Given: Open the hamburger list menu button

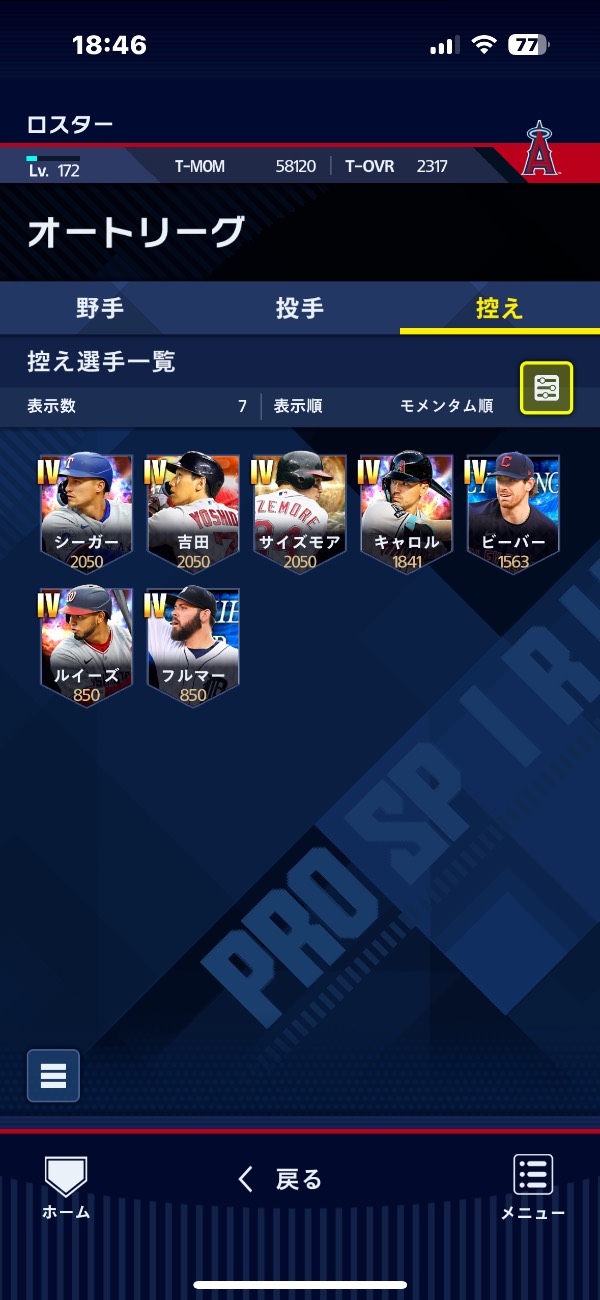Looking at the screenshot, I should [x=53, y=1076].
